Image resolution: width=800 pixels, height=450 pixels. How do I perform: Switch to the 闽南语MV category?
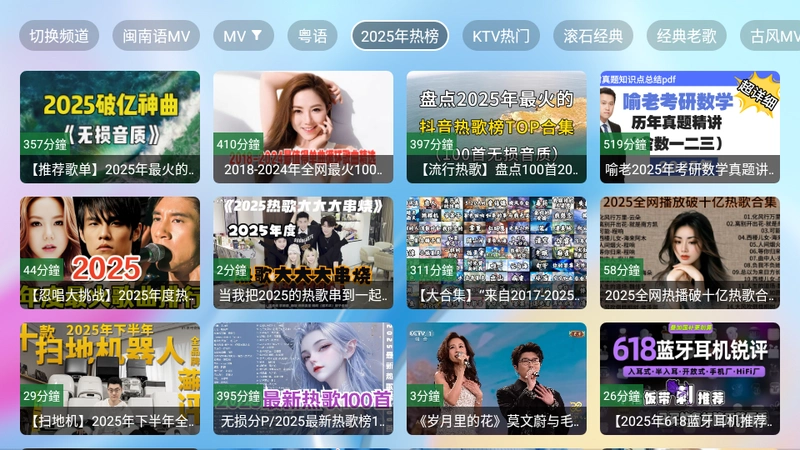pos(156,36)
